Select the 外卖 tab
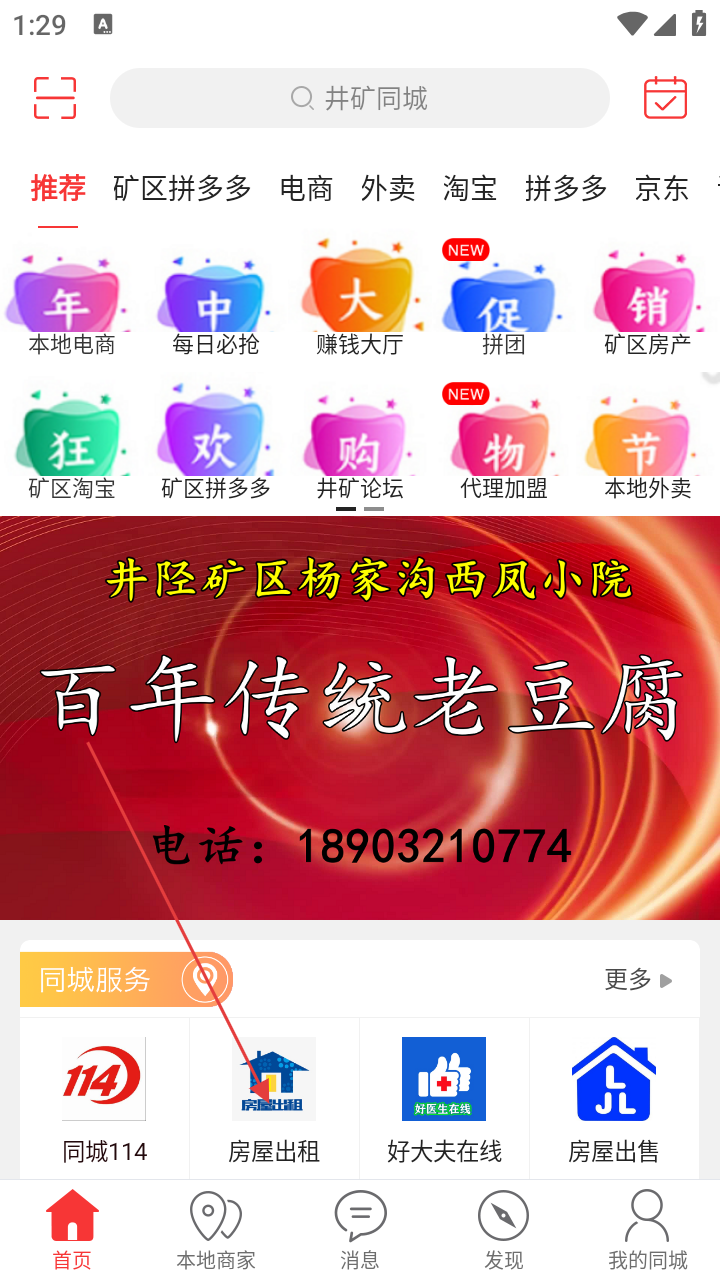Image resolution: width=720 pixels, height=1280 pixels. tap(388, 188)
